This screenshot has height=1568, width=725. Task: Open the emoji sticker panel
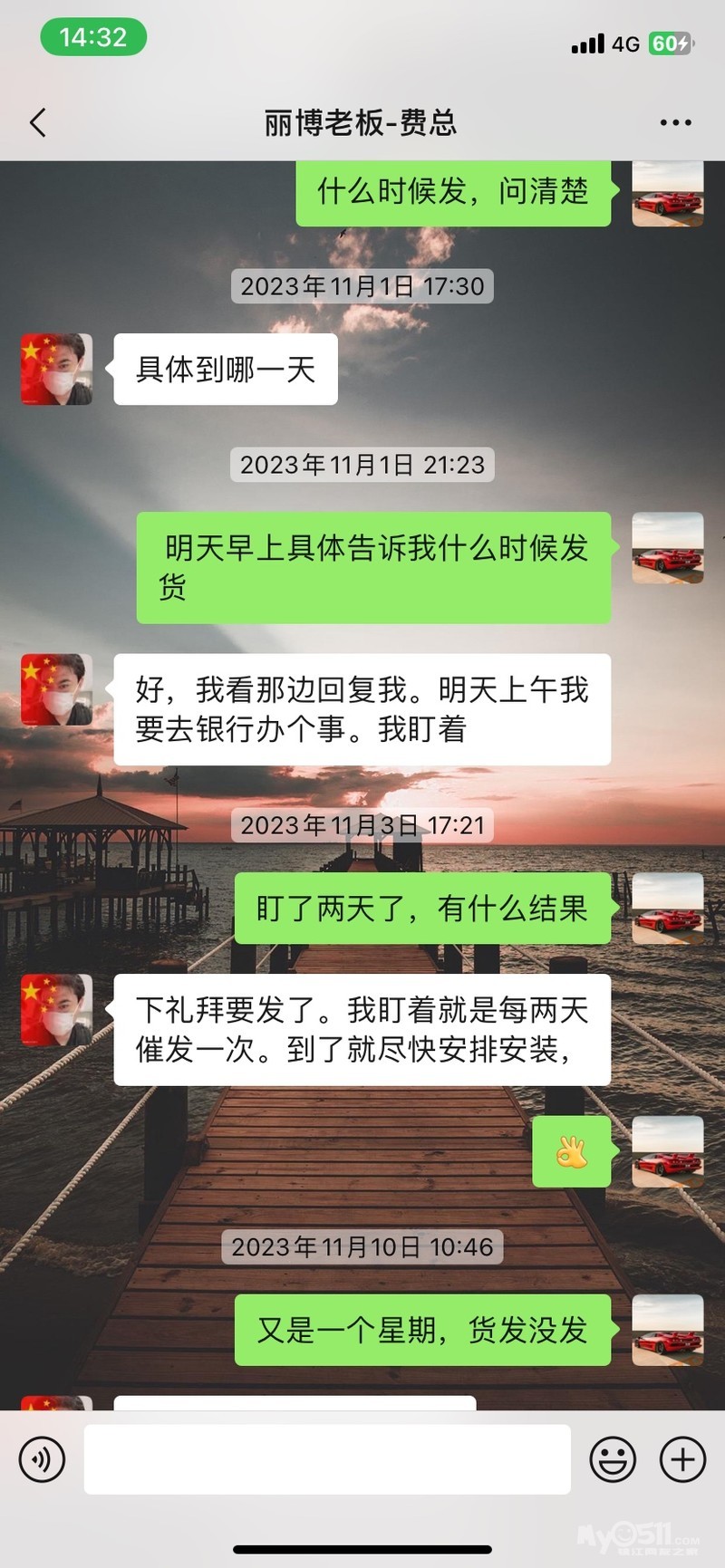613,1459
